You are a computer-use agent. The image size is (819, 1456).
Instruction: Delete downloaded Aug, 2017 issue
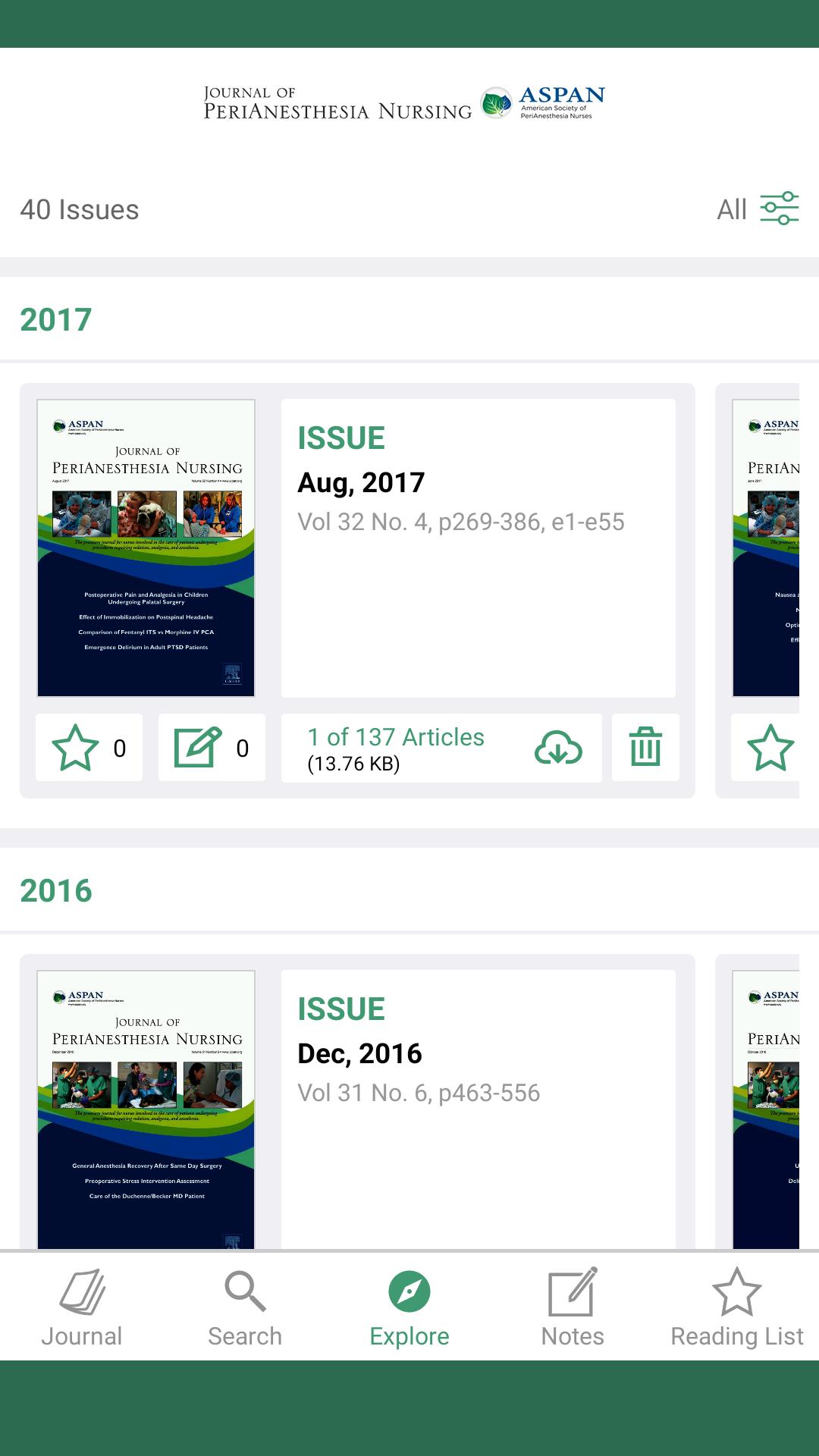(x=645, y=748)
